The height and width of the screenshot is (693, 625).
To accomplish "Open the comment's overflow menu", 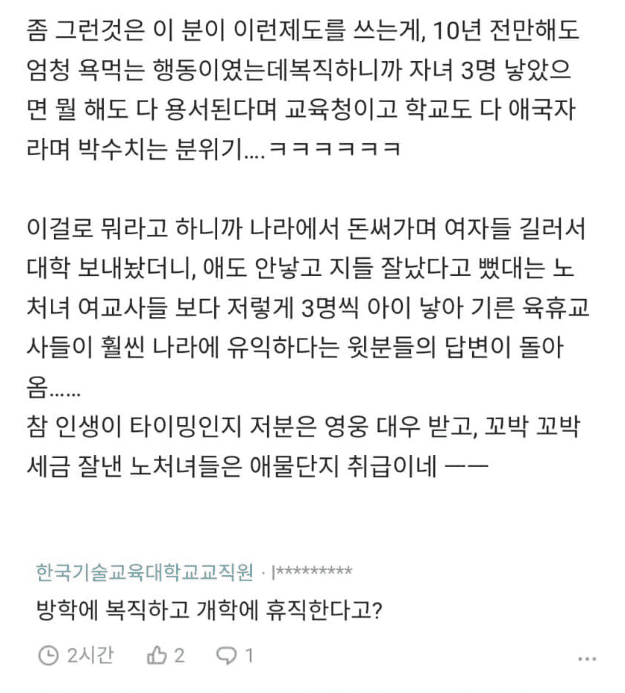I will tap(587, 658).
